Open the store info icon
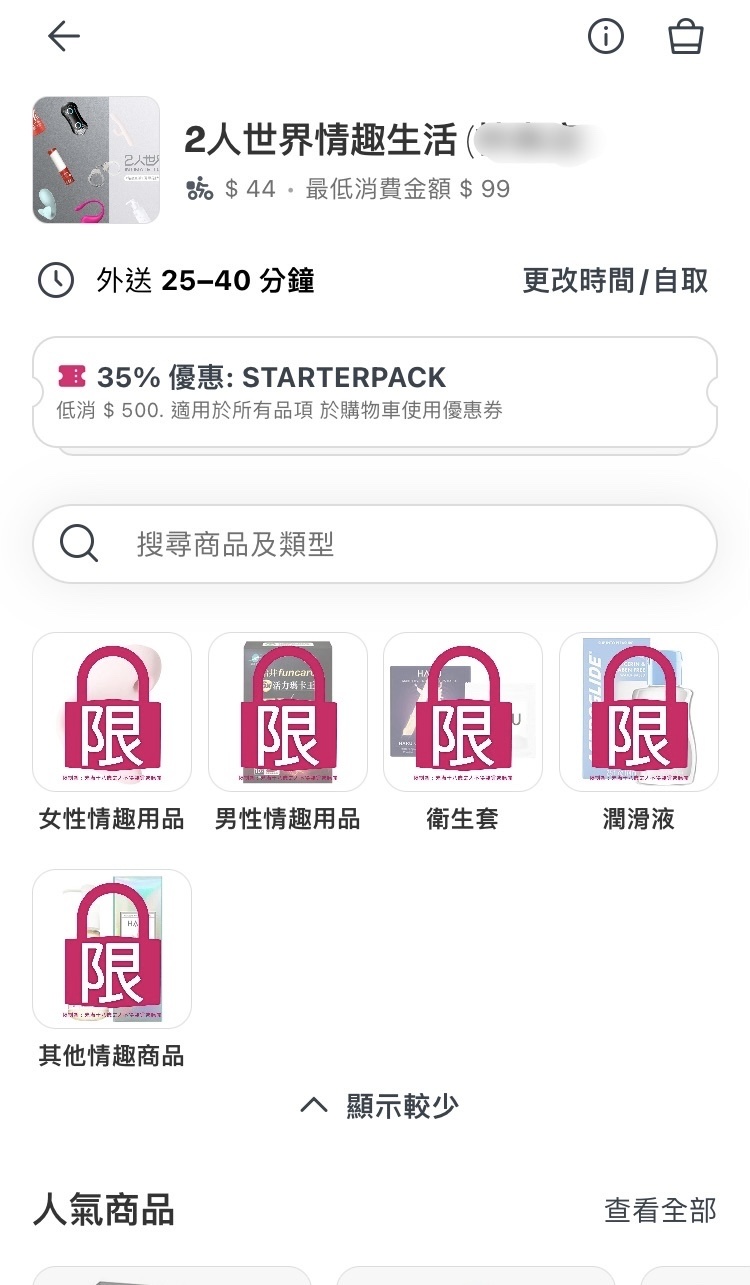This screenshot has width=750, height=1285. click(605, 37)
